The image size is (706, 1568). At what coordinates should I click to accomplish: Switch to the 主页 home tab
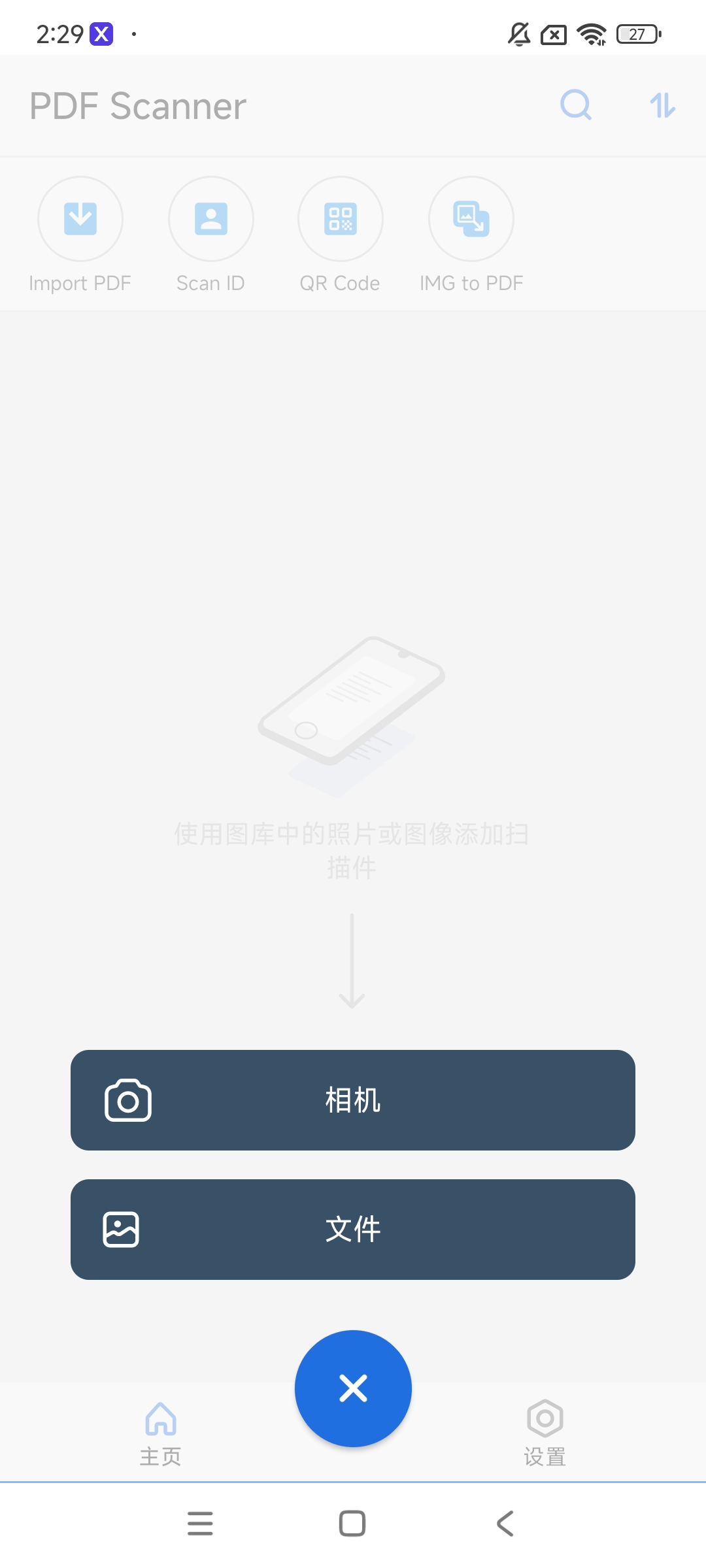161,1432
